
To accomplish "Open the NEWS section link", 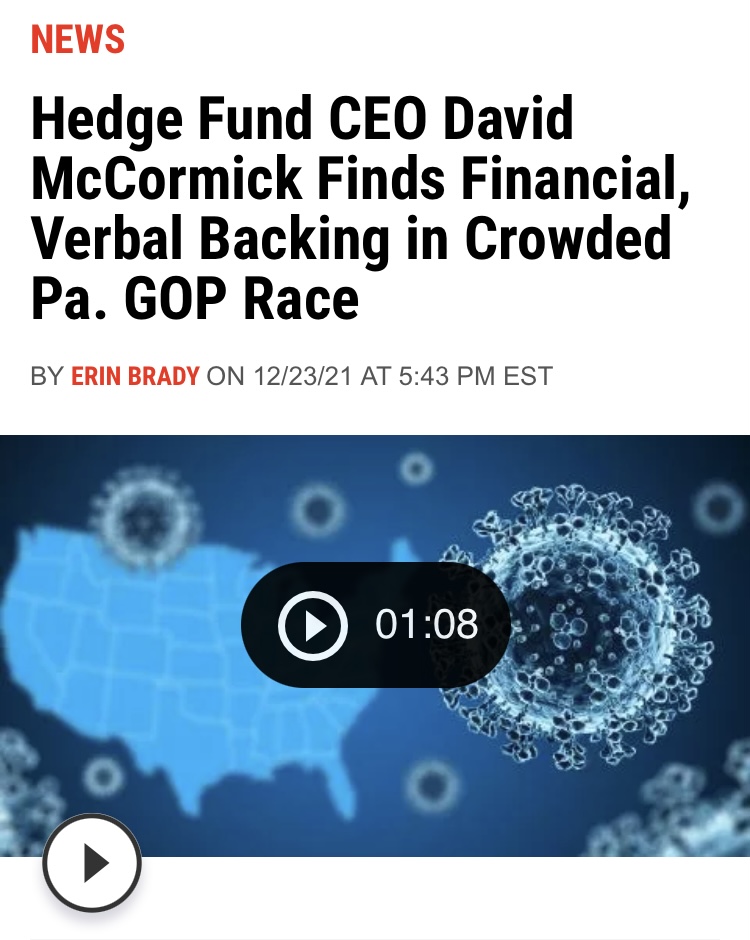I will [x=78, y=40].
